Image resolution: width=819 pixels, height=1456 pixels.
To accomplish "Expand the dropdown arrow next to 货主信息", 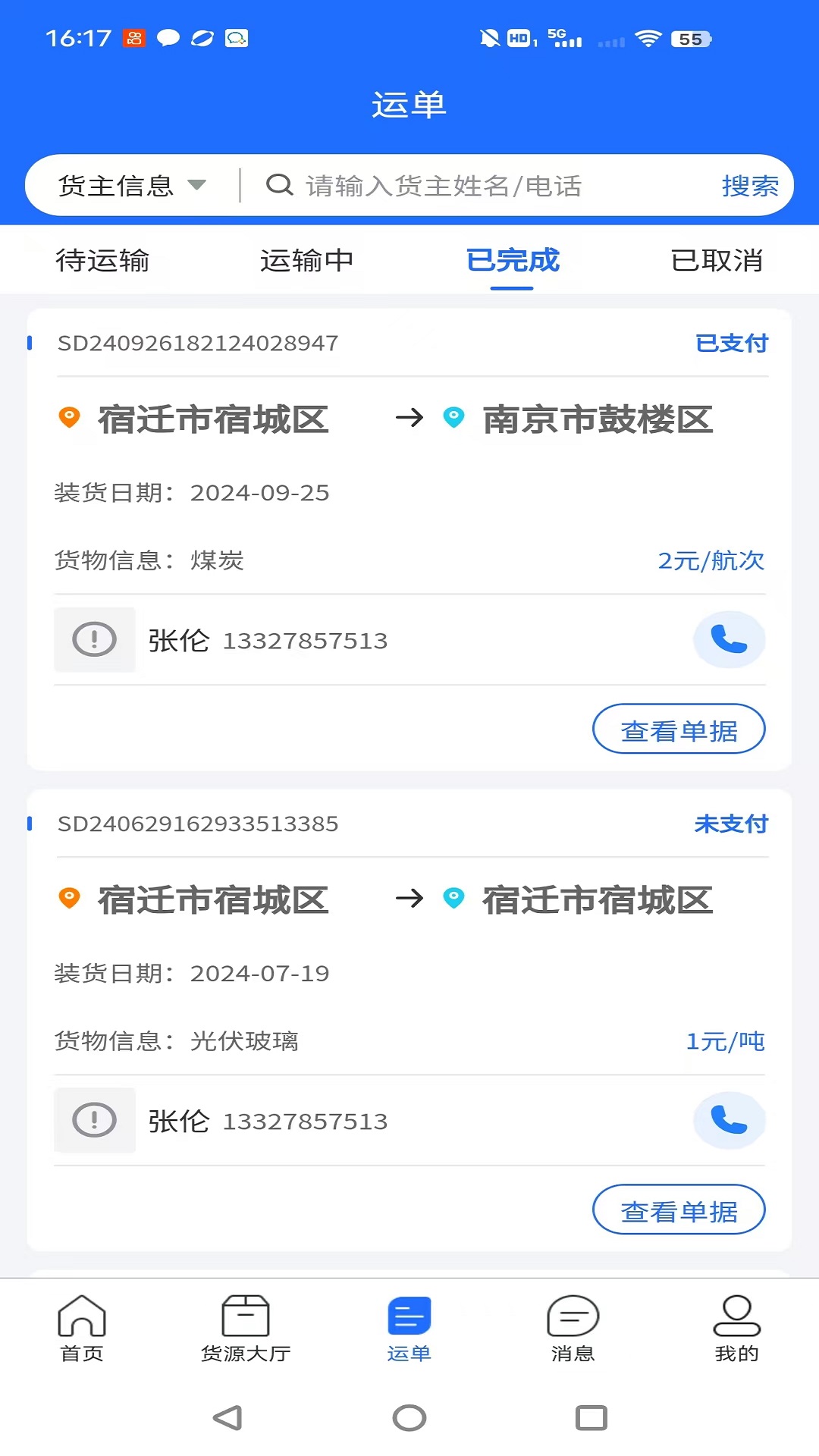I will (x=199, y=184).
